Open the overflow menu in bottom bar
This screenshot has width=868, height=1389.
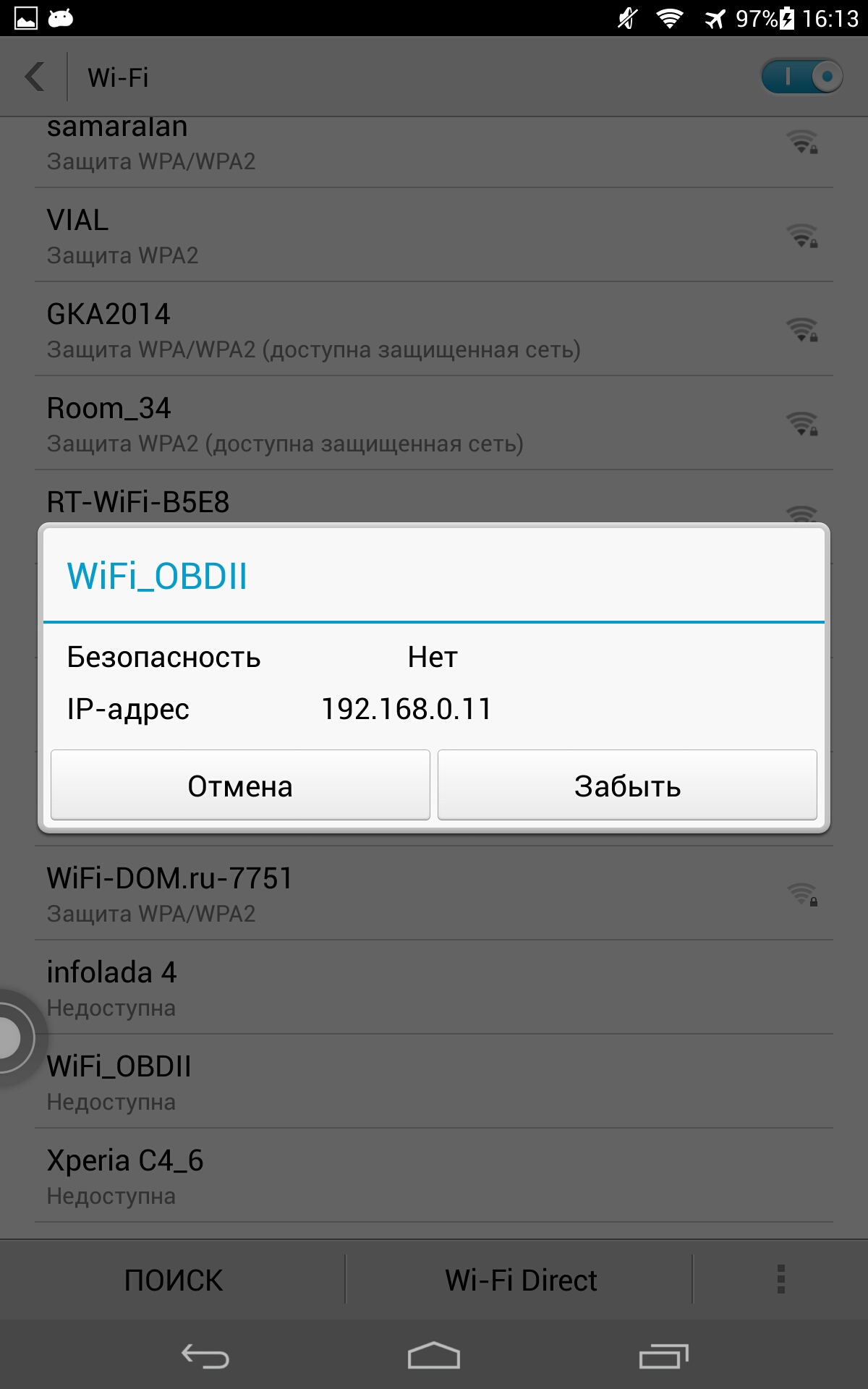pyautogui.click(x=780, y=1280)
